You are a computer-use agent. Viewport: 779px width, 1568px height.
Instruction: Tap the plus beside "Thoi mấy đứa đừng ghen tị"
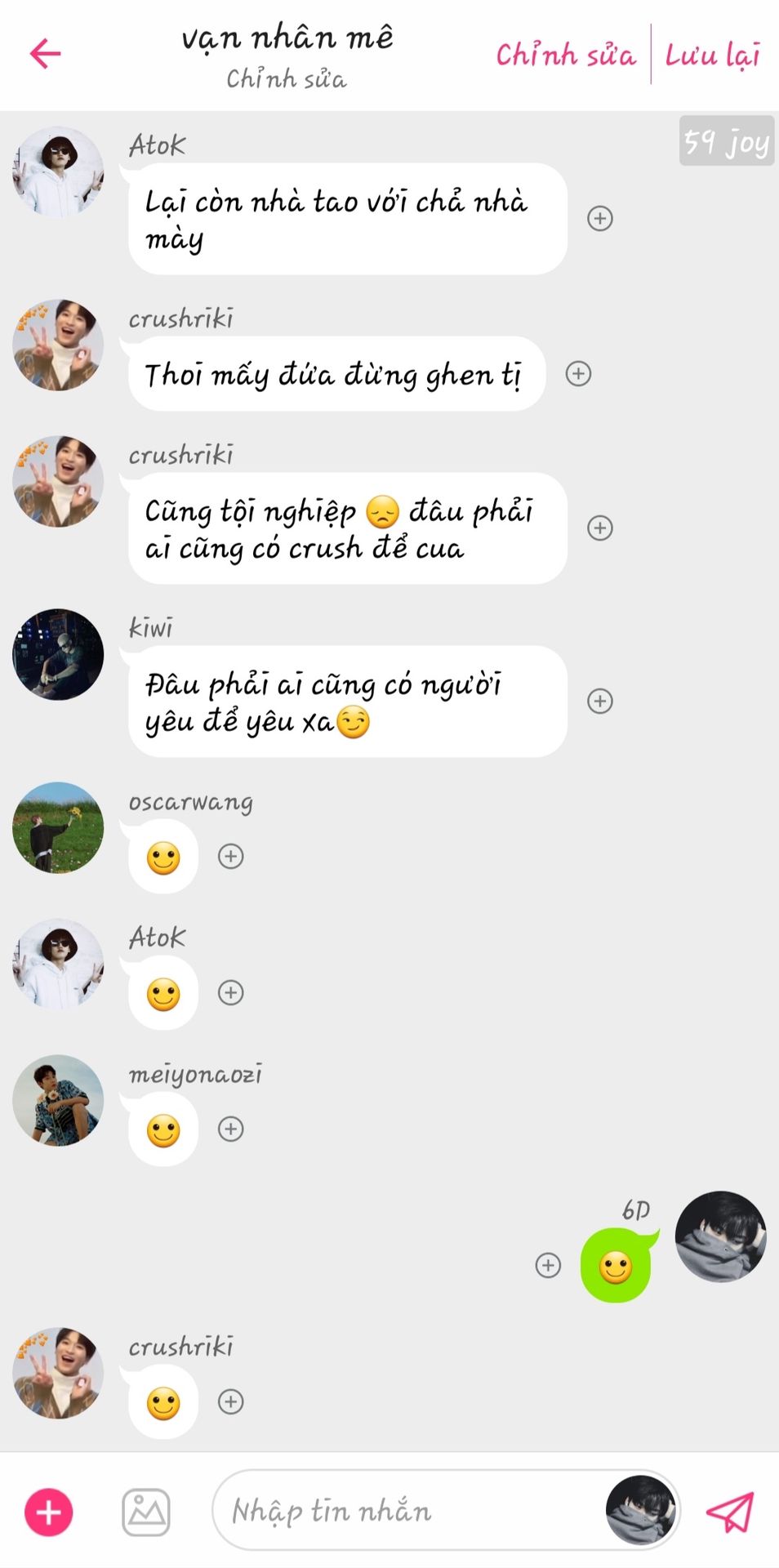578,374
